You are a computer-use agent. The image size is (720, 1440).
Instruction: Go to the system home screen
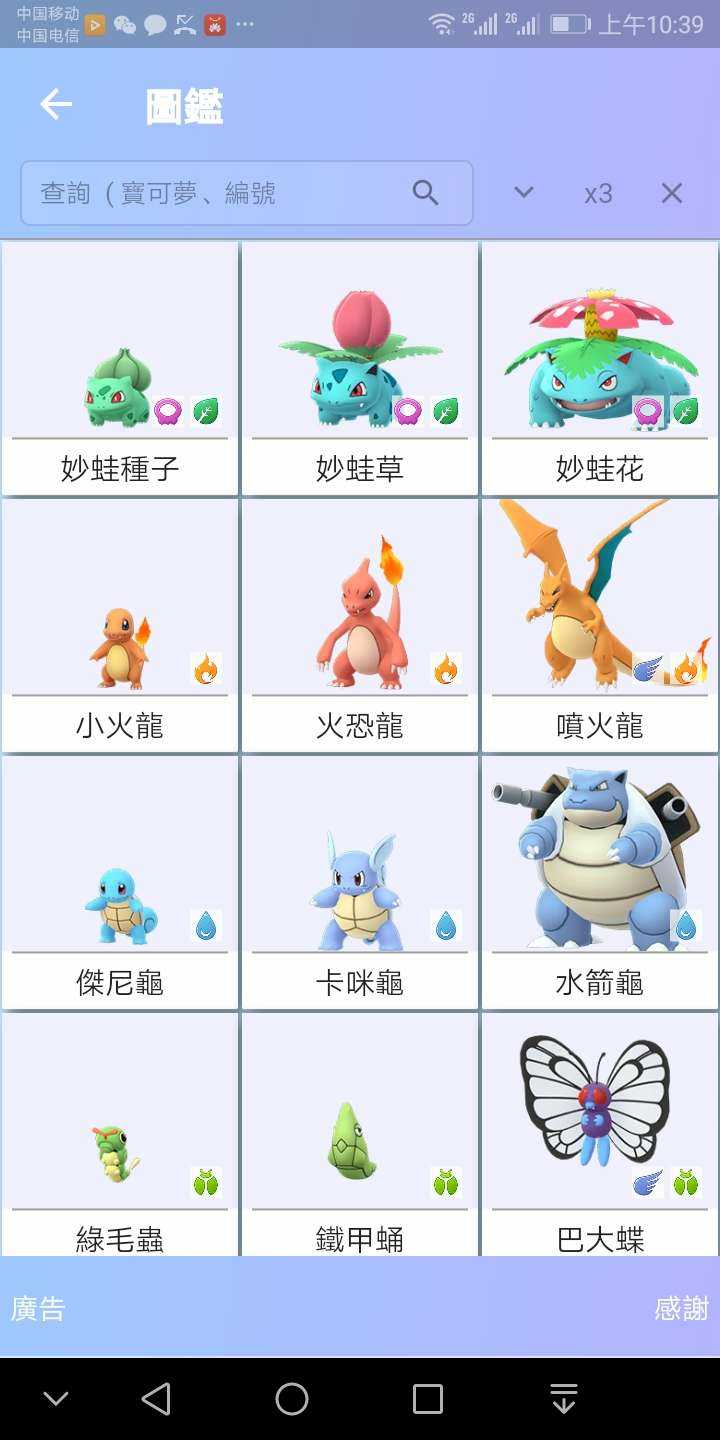292,1399
